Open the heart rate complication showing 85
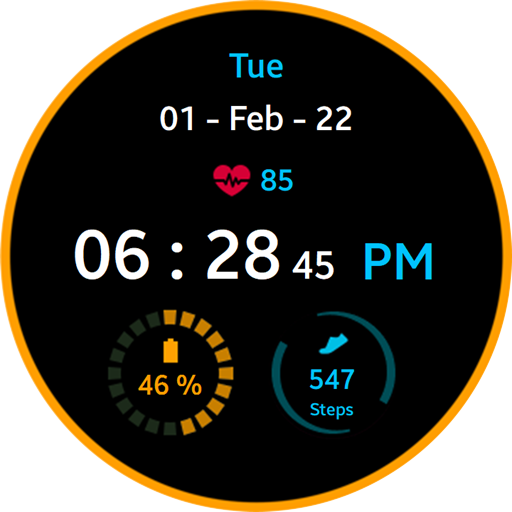This screenshot has height=512, width=512. (253, 180)
